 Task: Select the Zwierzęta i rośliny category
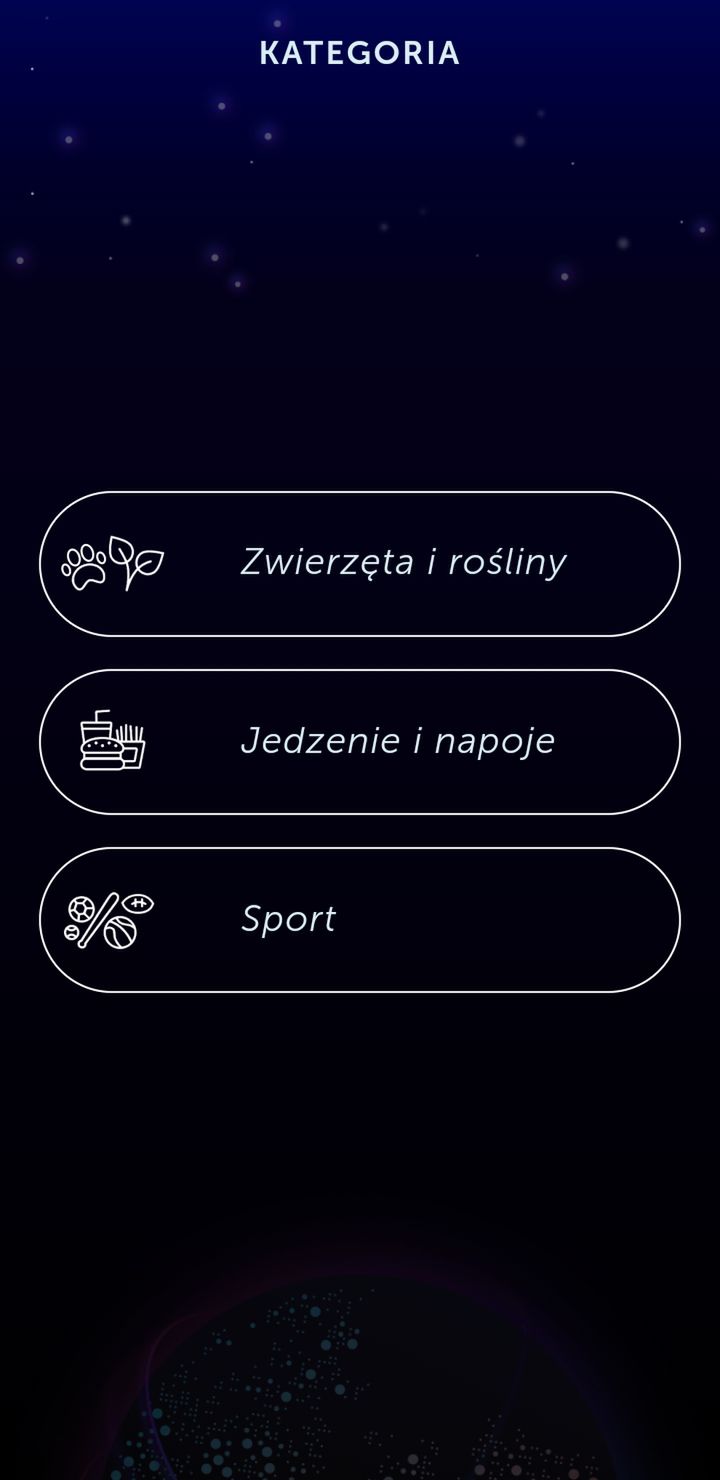pyautogui.click(x=360, y=564)
